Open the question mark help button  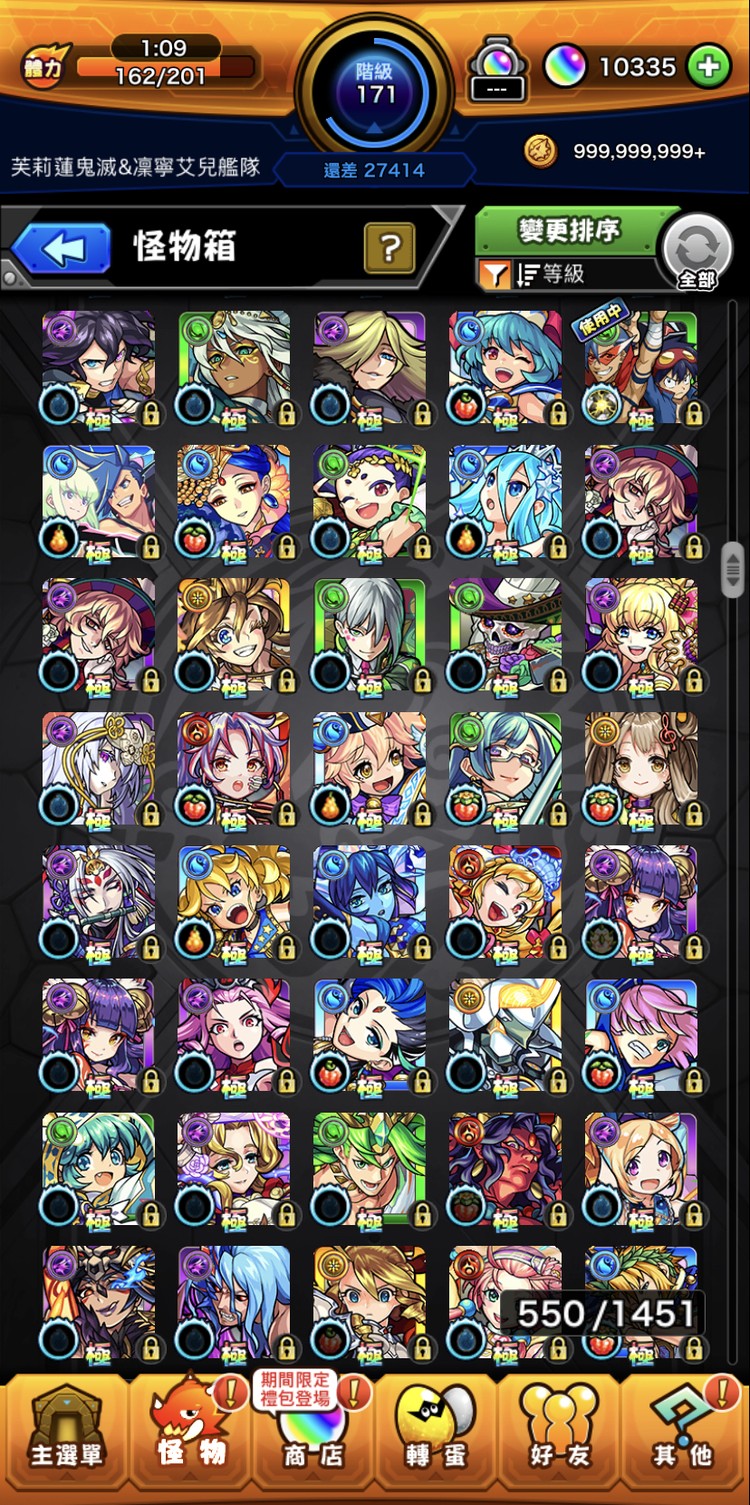[389, 247]
